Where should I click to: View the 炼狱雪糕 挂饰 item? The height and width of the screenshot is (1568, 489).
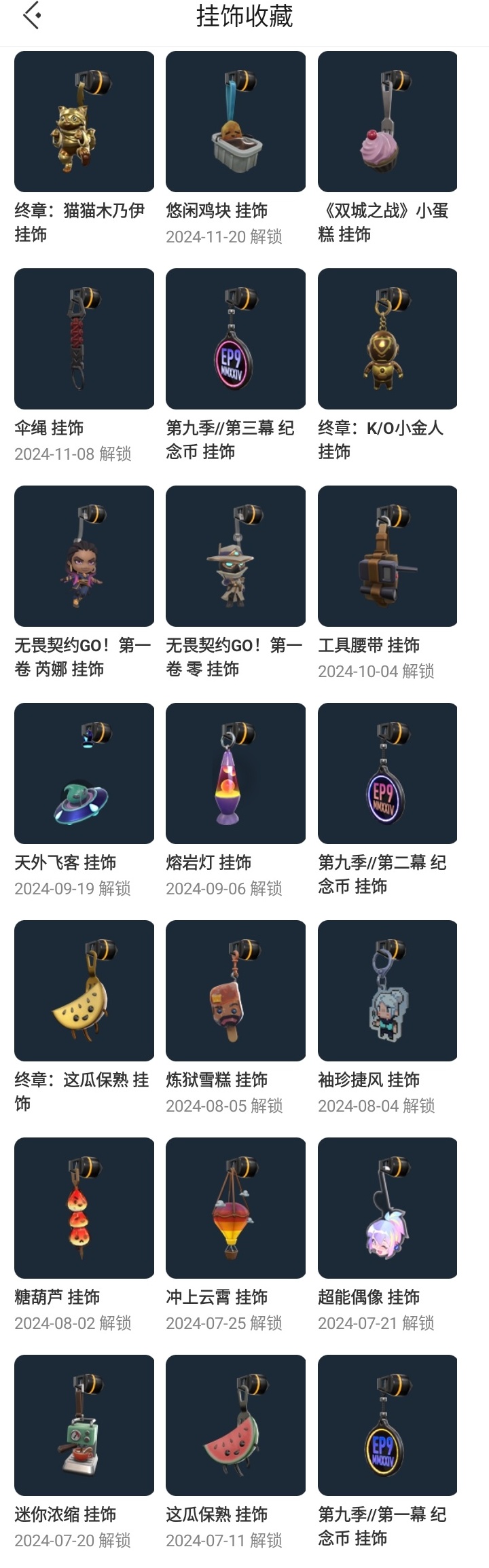click(x=236, y=991)
